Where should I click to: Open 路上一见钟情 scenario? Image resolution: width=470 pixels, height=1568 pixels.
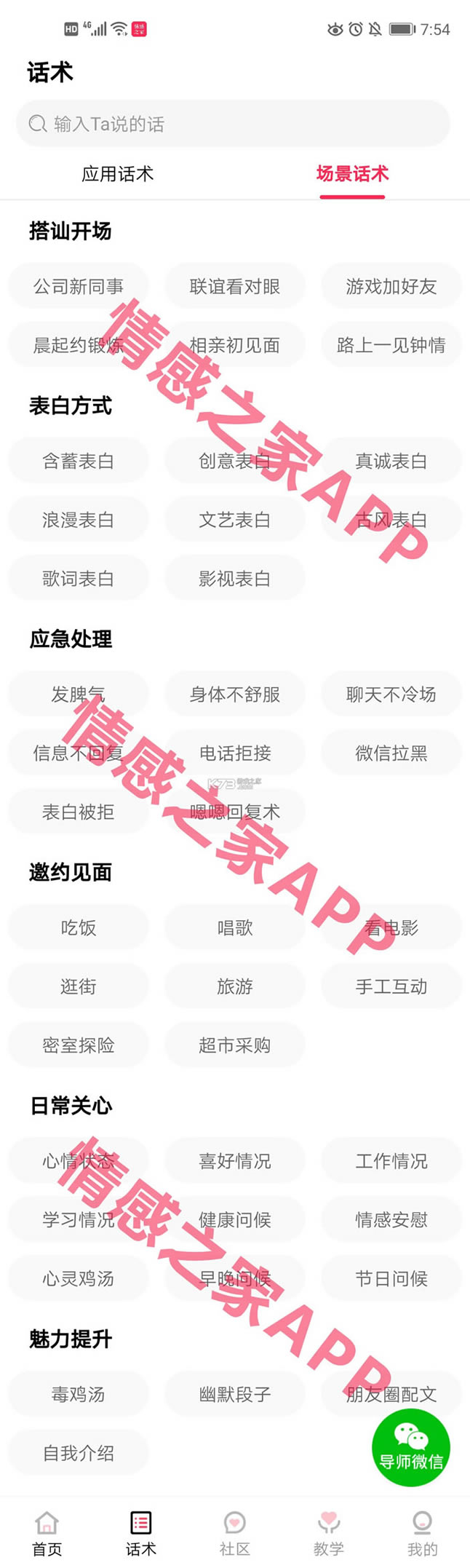[x=391, y=345]
